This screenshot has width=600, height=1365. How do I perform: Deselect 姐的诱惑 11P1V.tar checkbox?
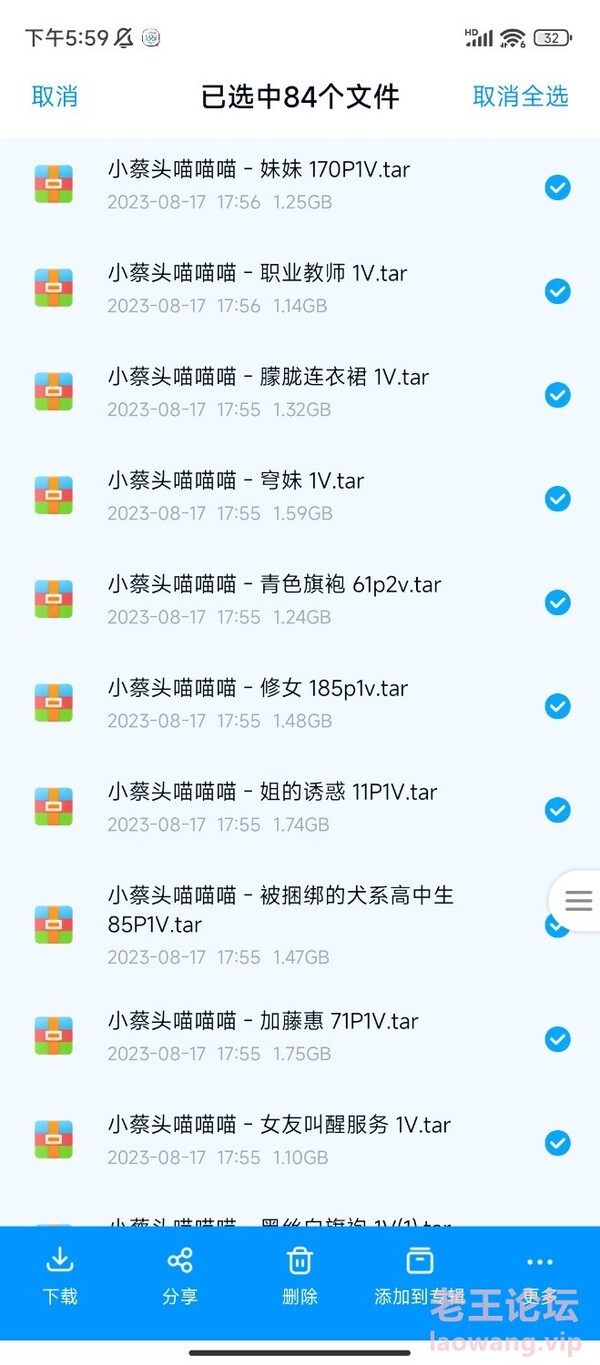pos(557,809)
